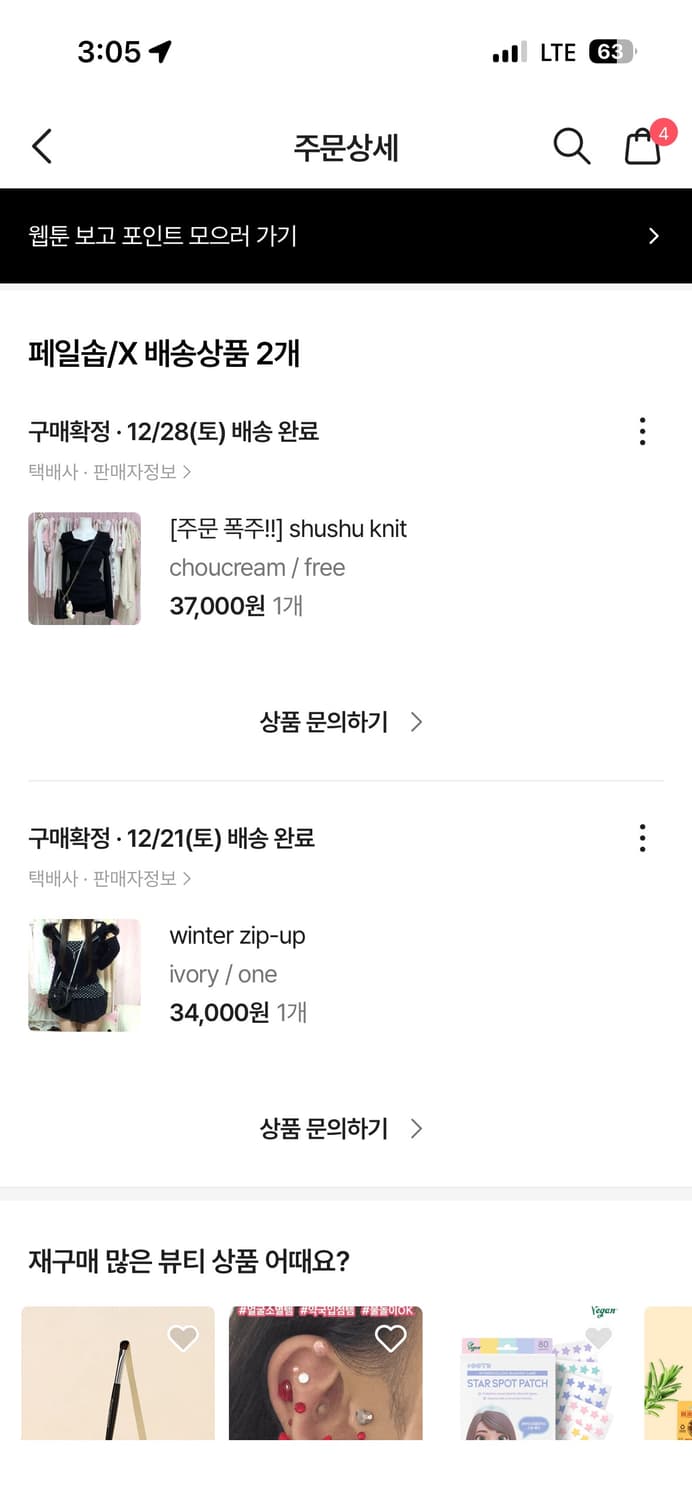This screenshot has width=692, height=1500.
Task: View 판매자정보 for the 12/28 order
Action: [x=142, y=472]
